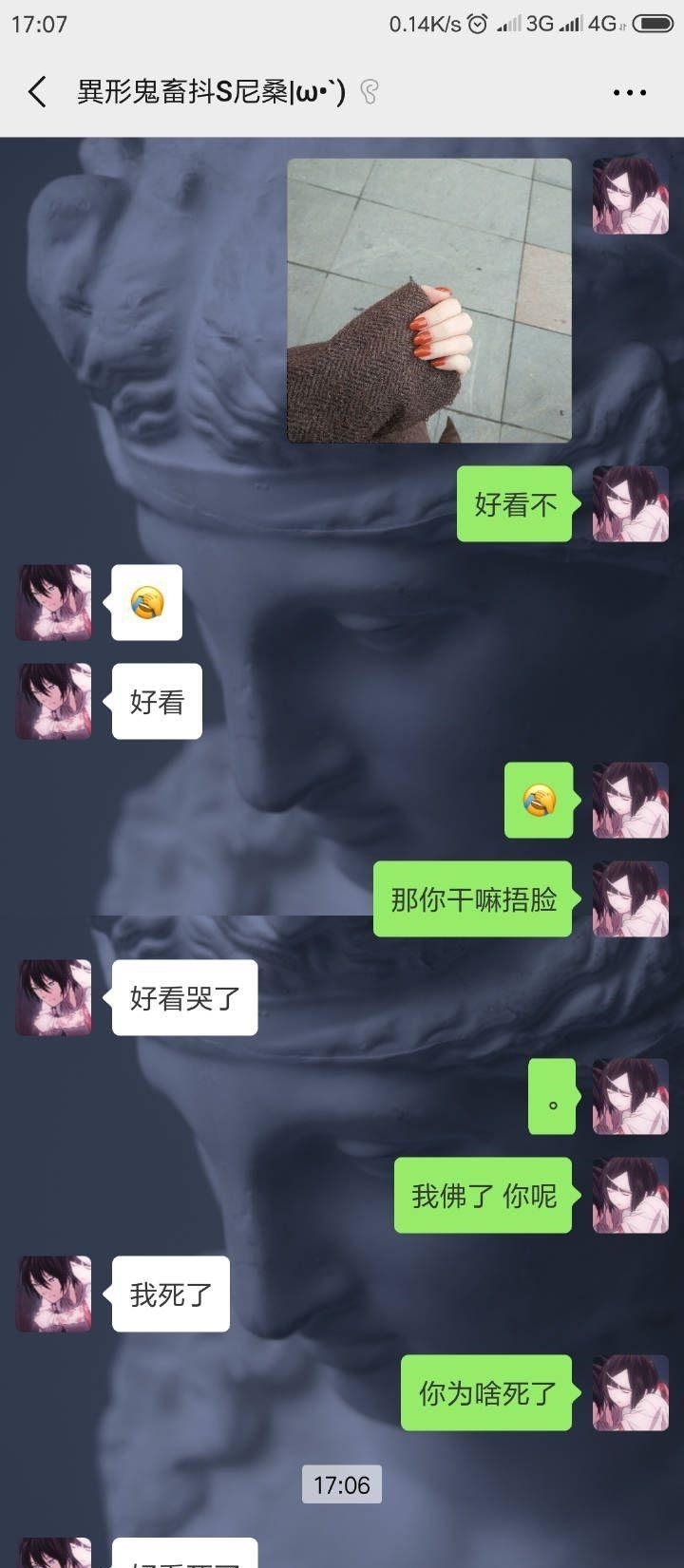This screenshot has height=1568, width=684.
Task: Tap your own avatar beside 好看不 message
Action: [631, 505]
